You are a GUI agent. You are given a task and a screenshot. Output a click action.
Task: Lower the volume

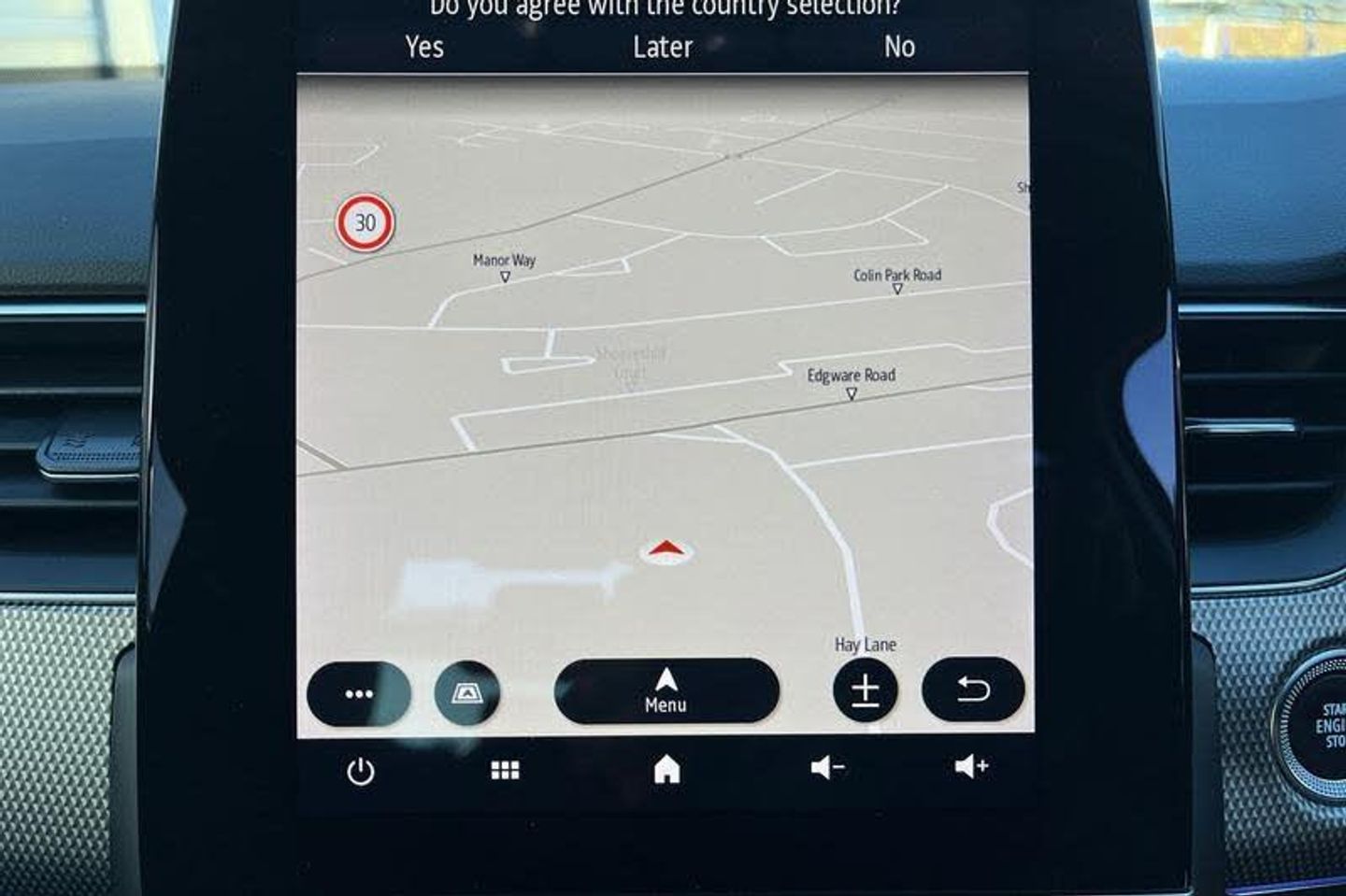coord(827,768)
